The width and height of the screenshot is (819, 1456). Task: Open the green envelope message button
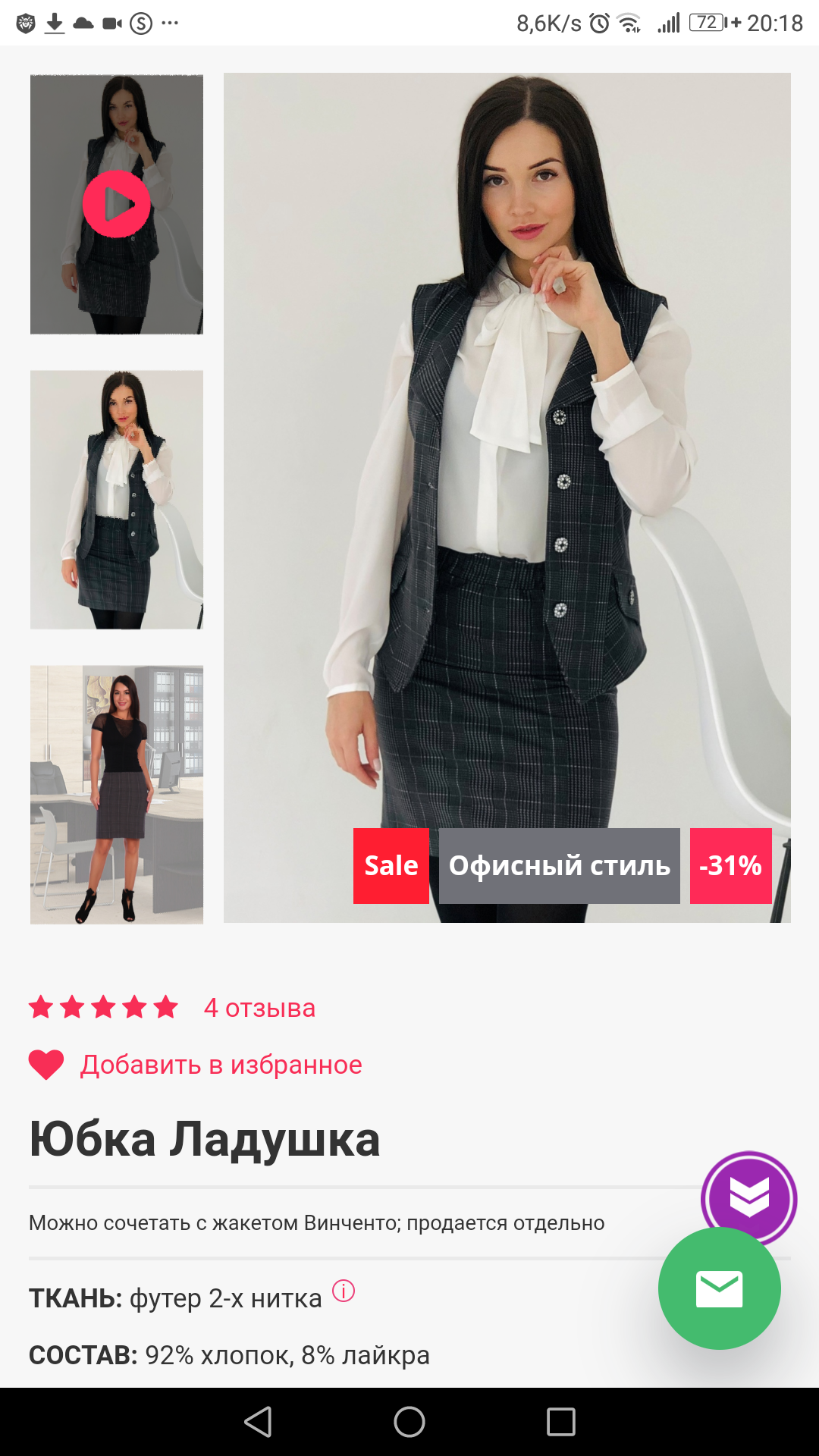coord(719,1288)
